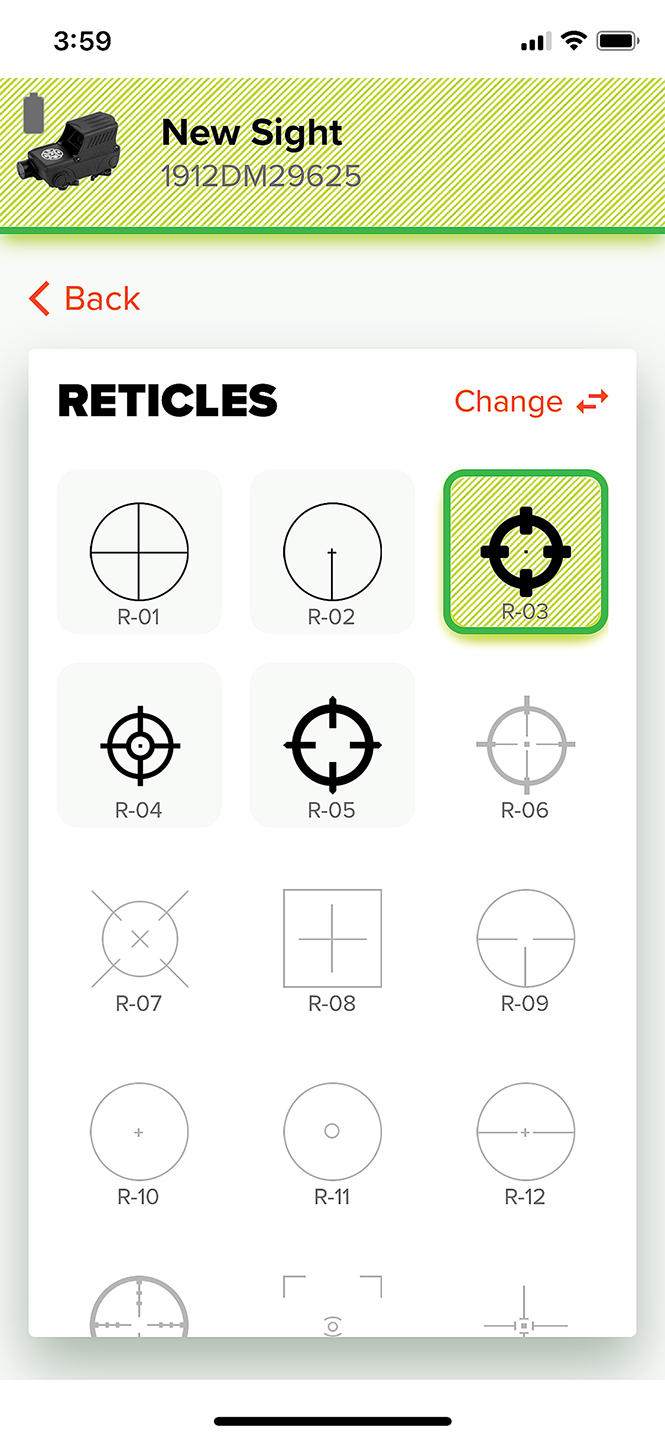This screenshot has height=1440, width=665.
Task: Open the New Sight device header
Action: [332, 155]
